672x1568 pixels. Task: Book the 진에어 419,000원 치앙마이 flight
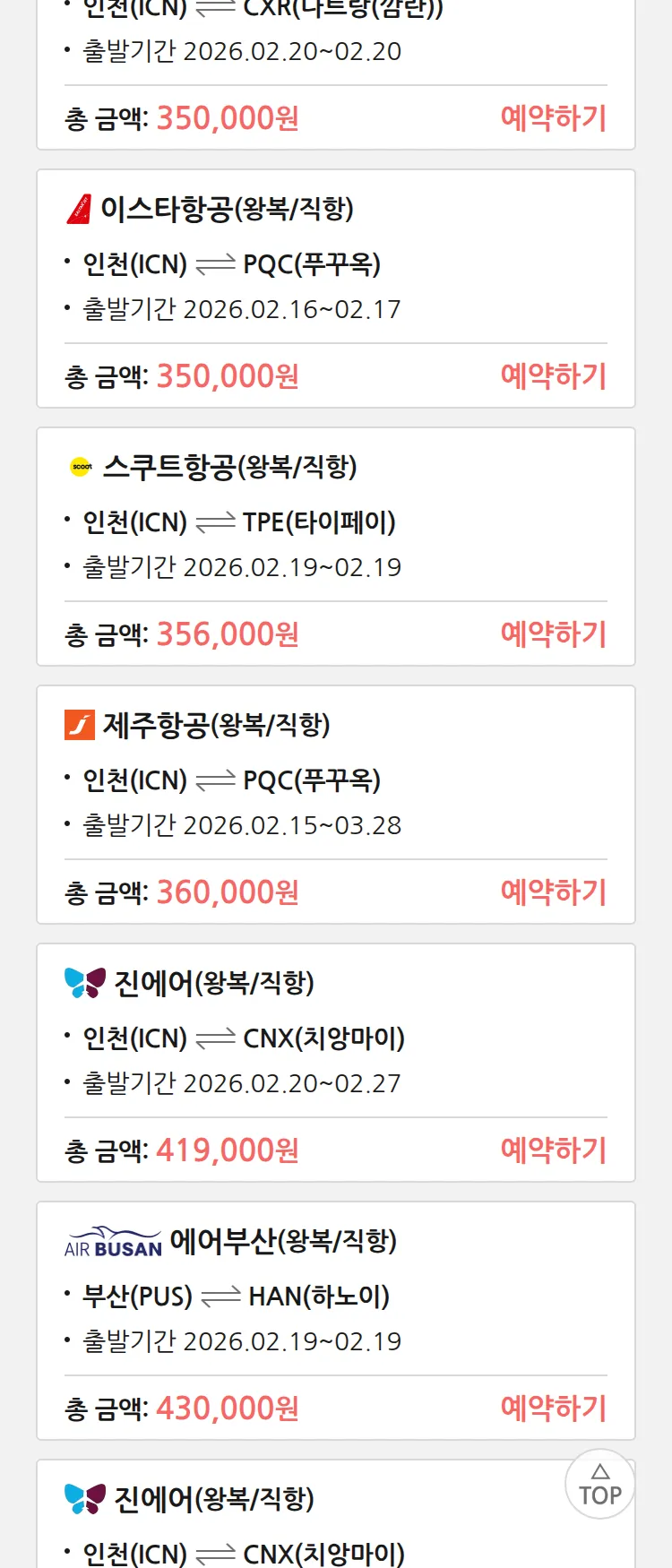pos(553,1150)
